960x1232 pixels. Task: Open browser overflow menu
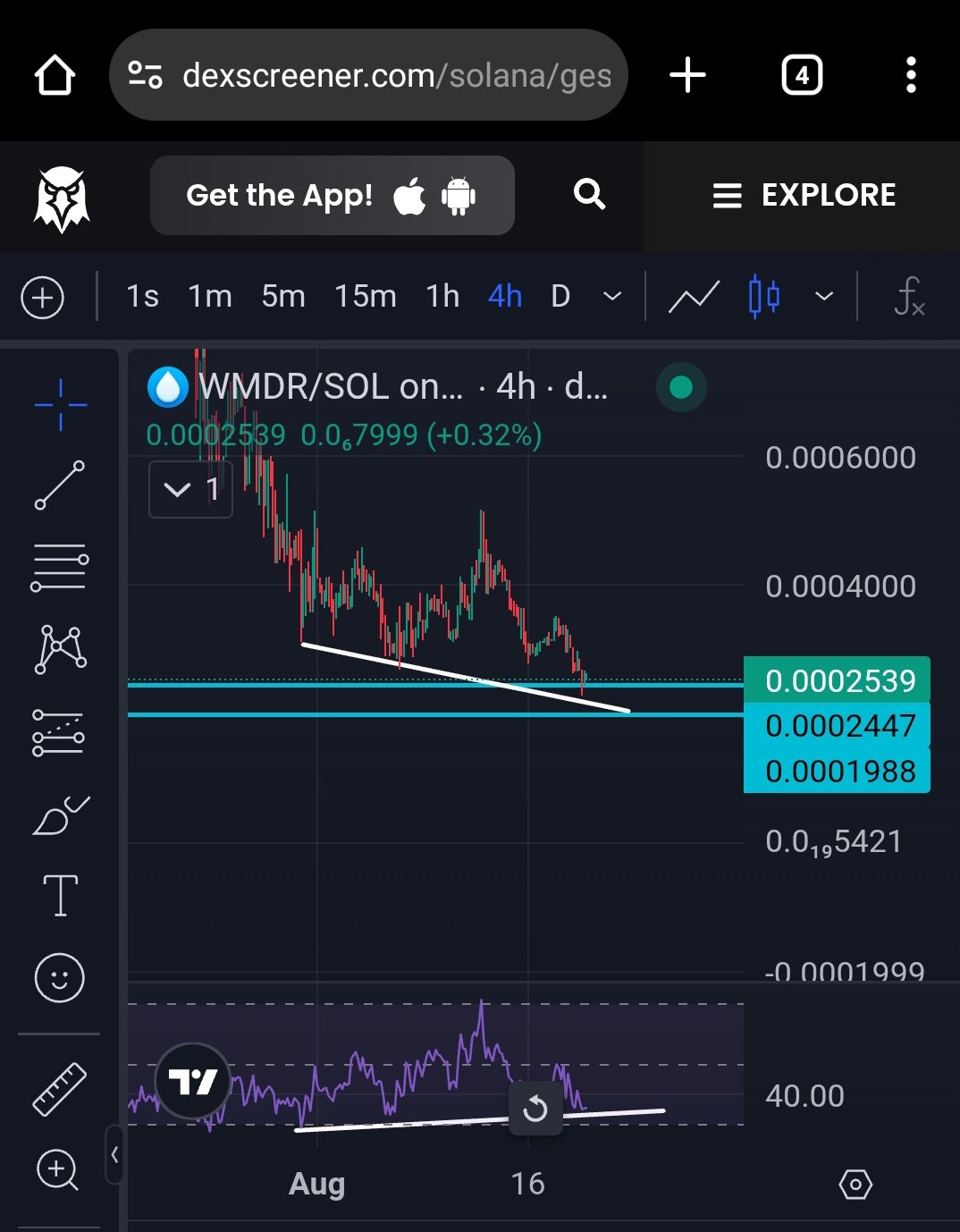pos(911,75)
